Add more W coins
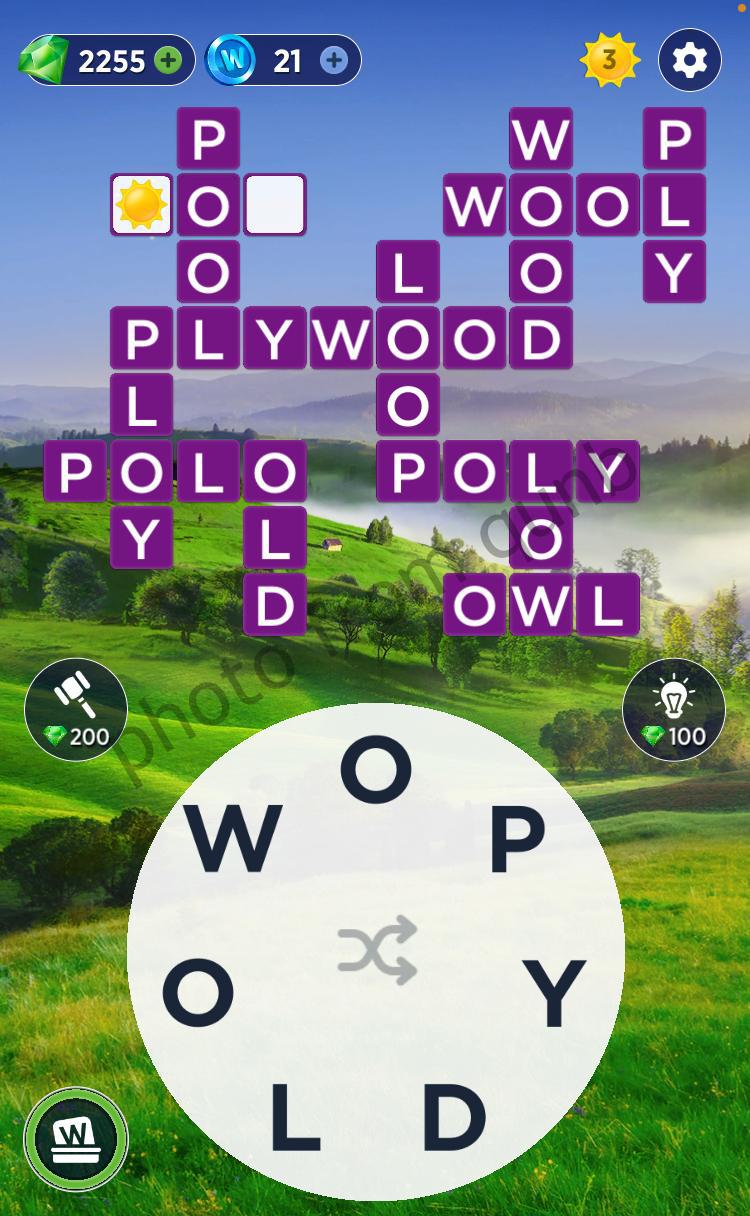Viewport: 750px width, 1216px height. pyautogui.click(x=334, y=61)
